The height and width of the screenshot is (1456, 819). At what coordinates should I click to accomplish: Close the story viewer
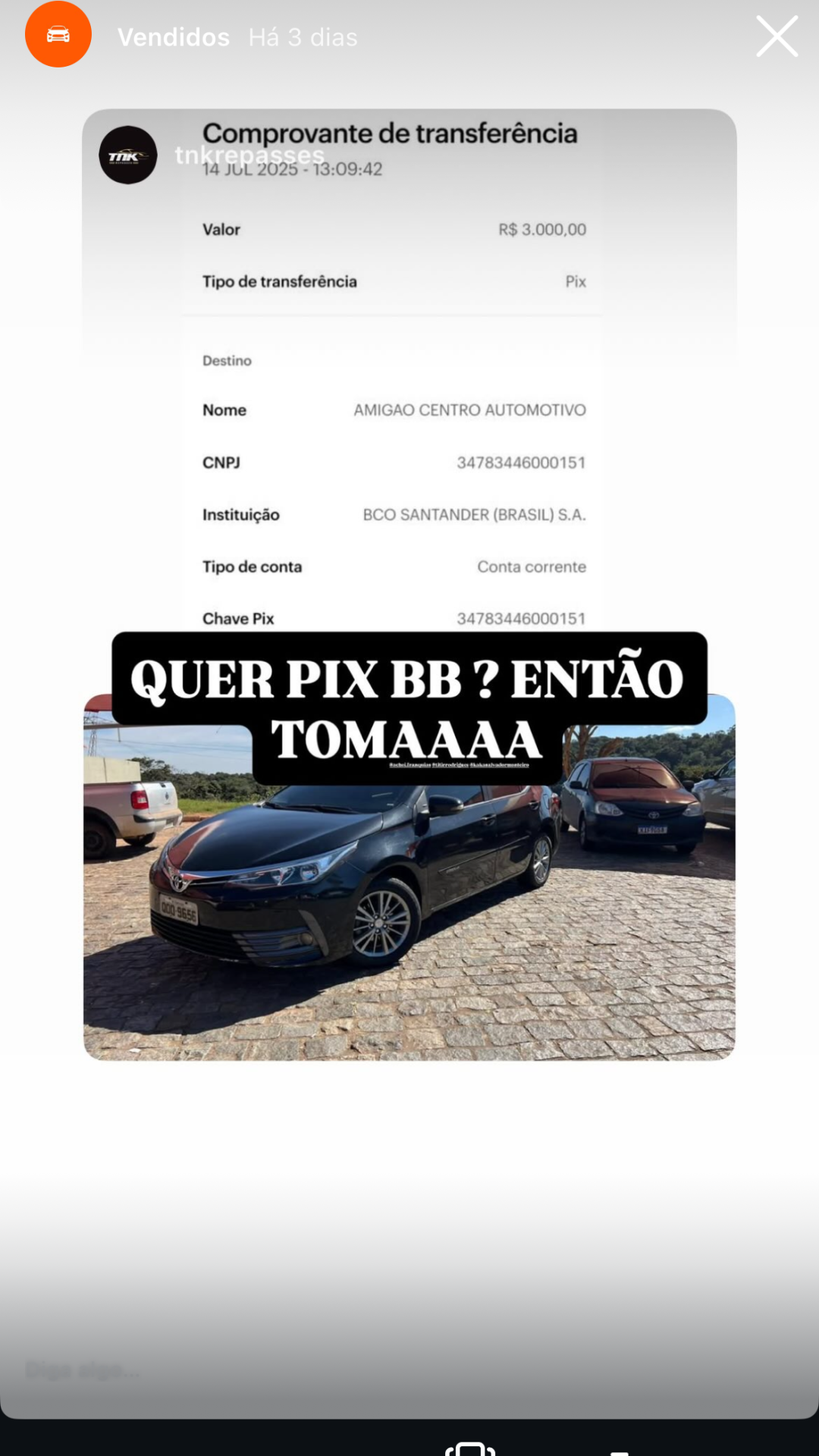click(777, 36)
